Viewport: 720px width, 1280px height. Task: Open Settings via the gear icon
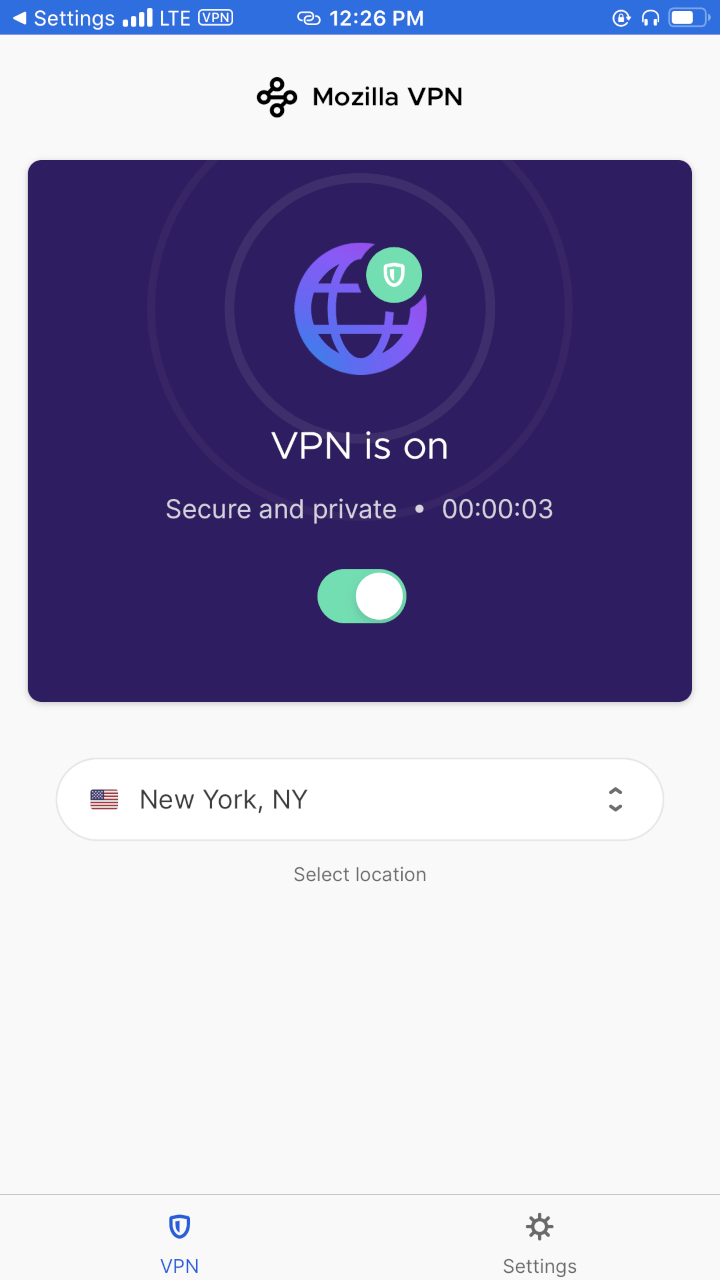[539, 1226]
